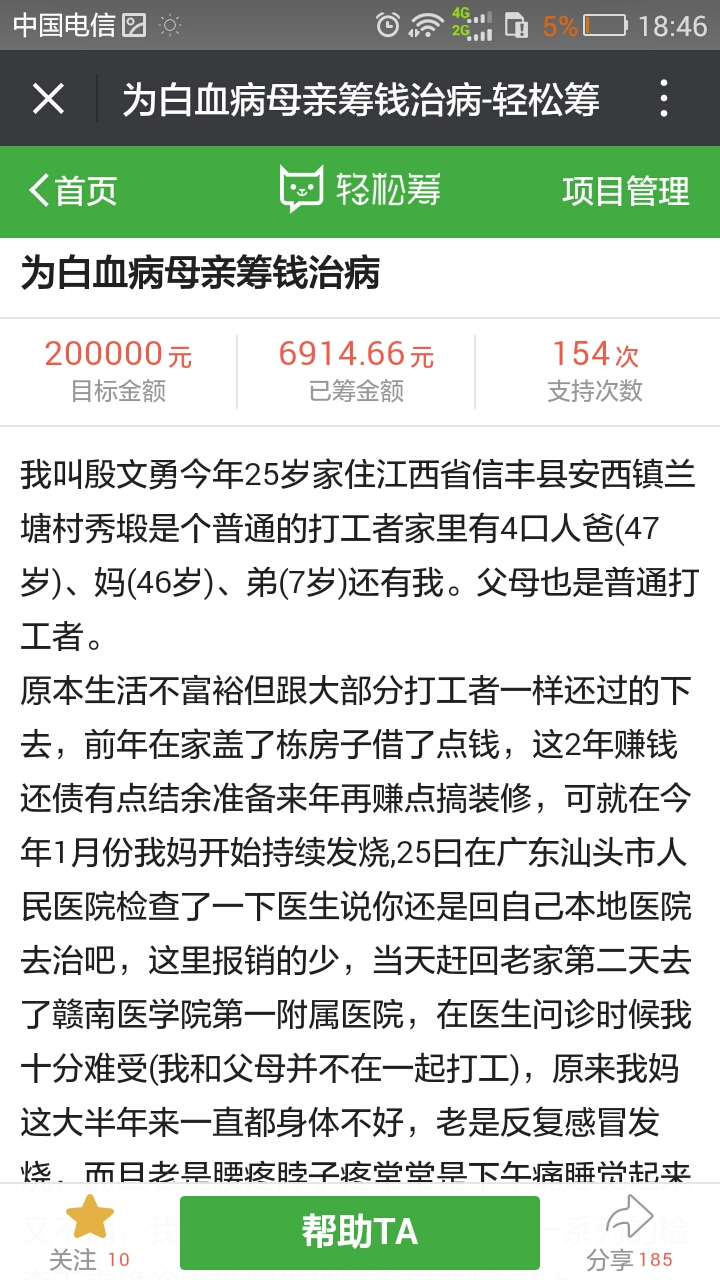The image size is (720, 1280).
Task: Tap the green 帮助TA button
Action: (x=360, y=1233)
